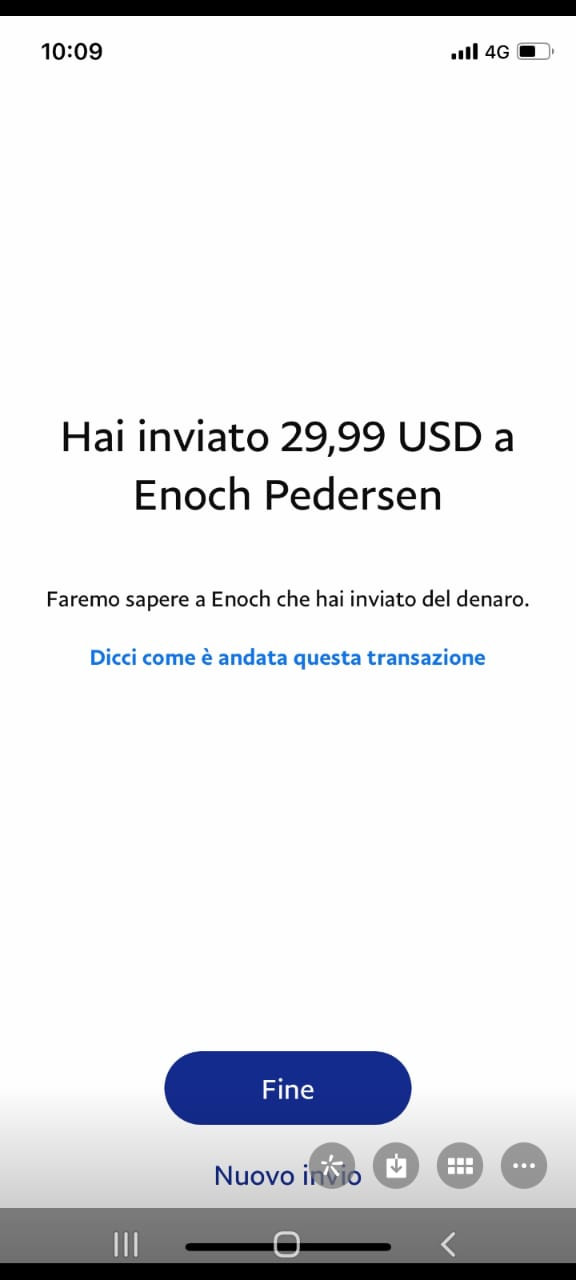This screenshot has height=1280, width=576.
Task: Open the floating grid icon
Action: [460, 1165]
